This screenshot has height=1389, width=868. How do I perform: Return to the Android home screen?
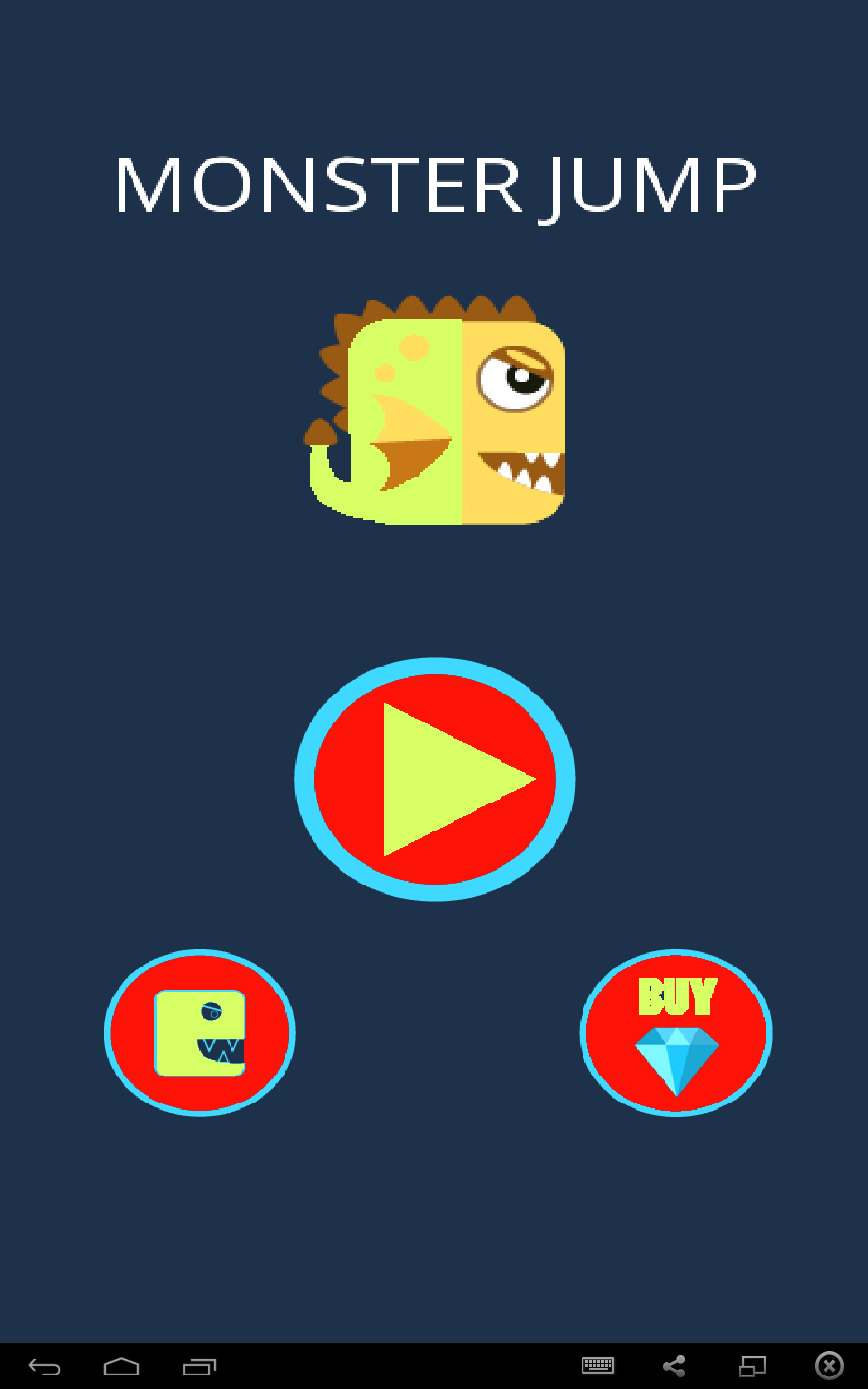pos(122,1367)
